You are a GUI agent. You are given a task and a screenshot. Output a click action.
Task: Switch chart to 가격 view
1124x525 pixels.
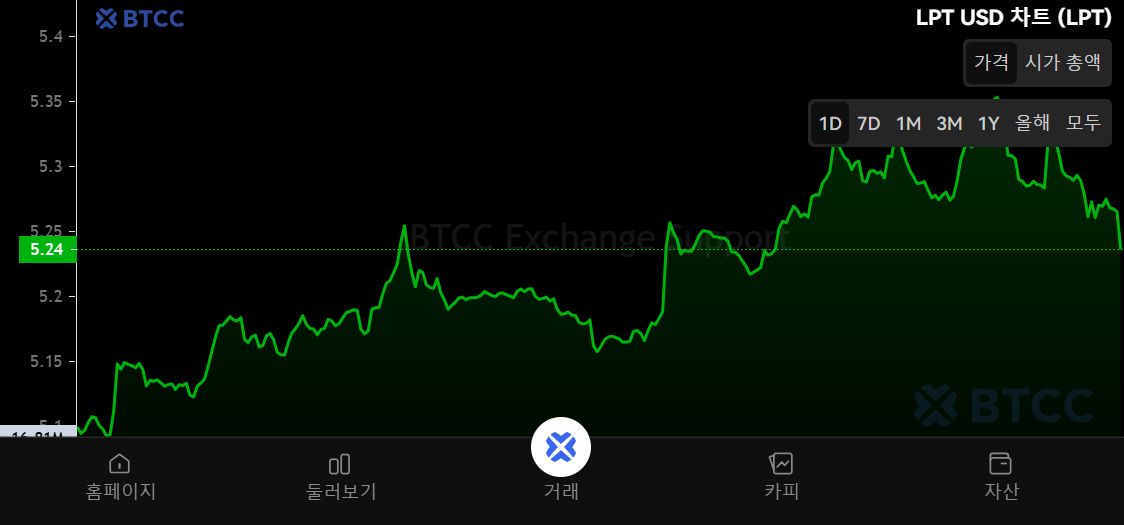(991, 63)
